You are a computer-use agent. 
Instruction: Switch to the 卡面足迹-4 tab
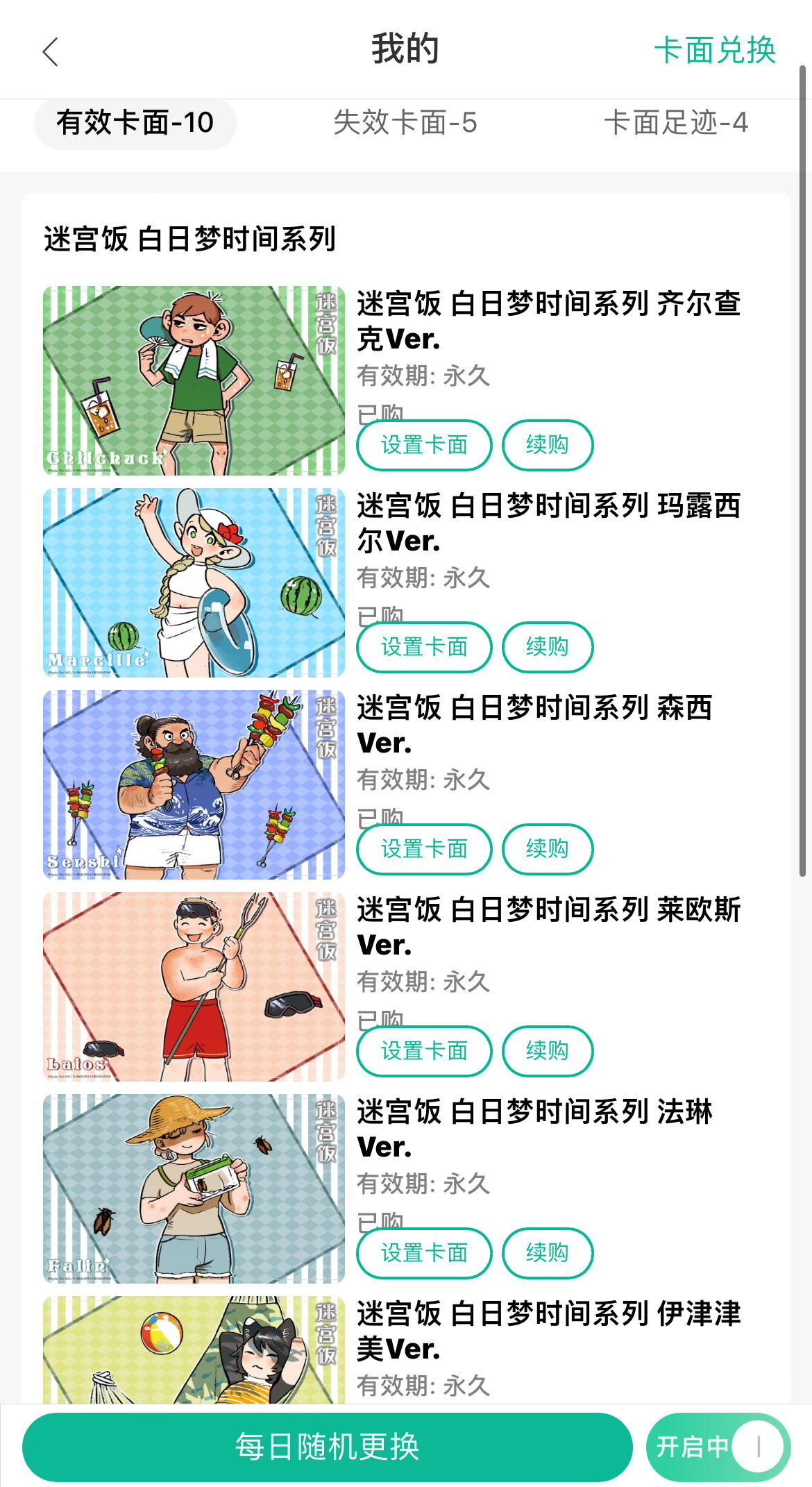(x=676, y=123)
